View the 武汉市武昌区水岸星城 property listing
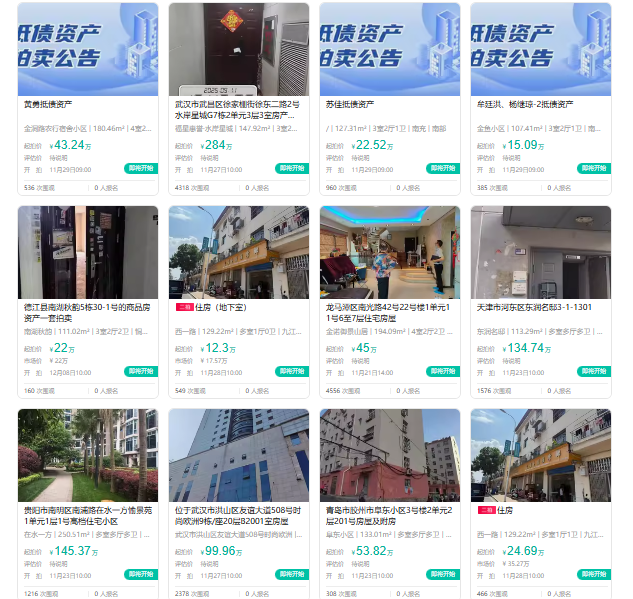Viewport: 633px width, 599px height. point(238,109)
